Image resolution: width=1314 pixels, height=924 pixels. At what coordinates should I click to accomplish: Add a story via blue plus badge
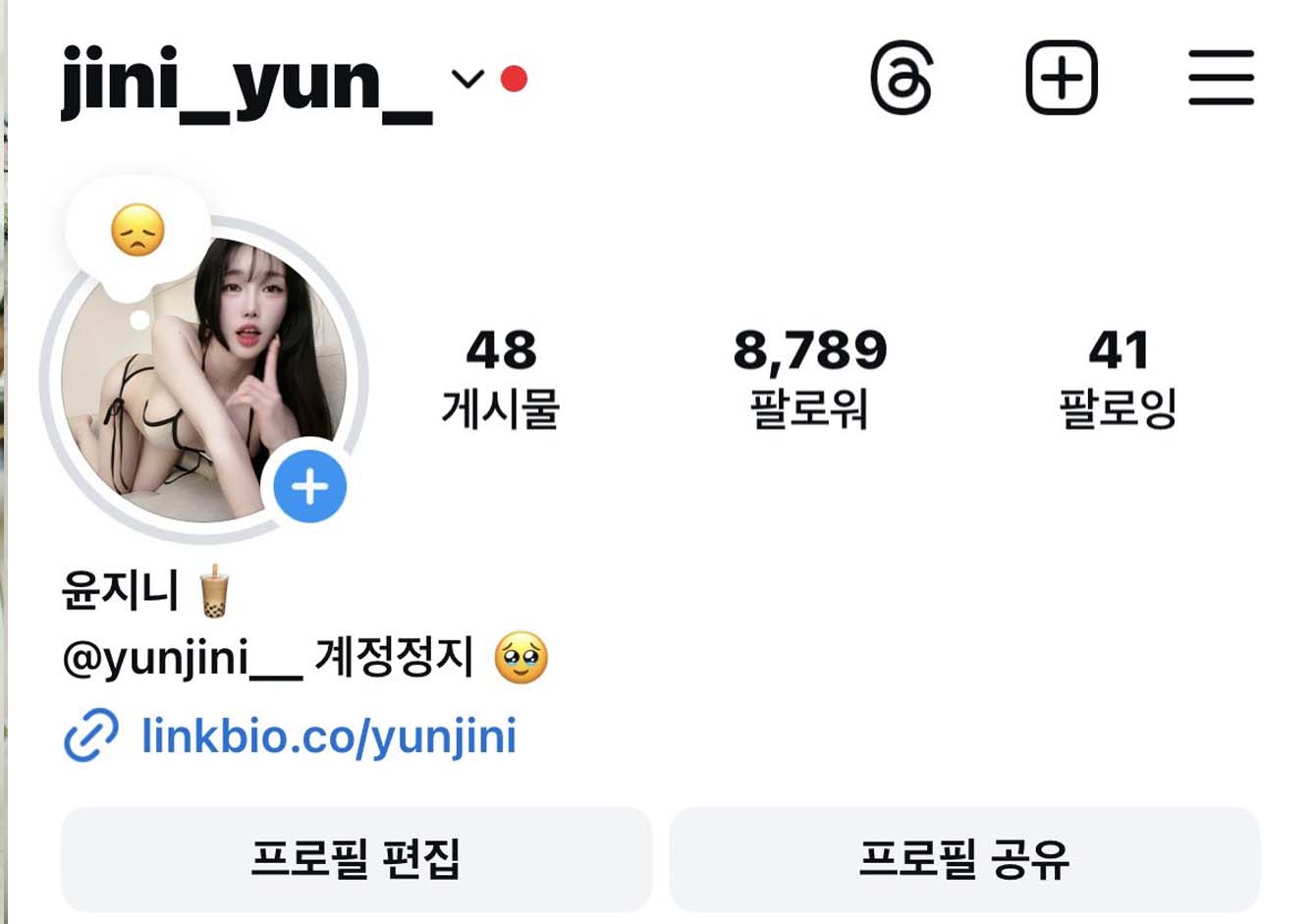coord(309,486)
